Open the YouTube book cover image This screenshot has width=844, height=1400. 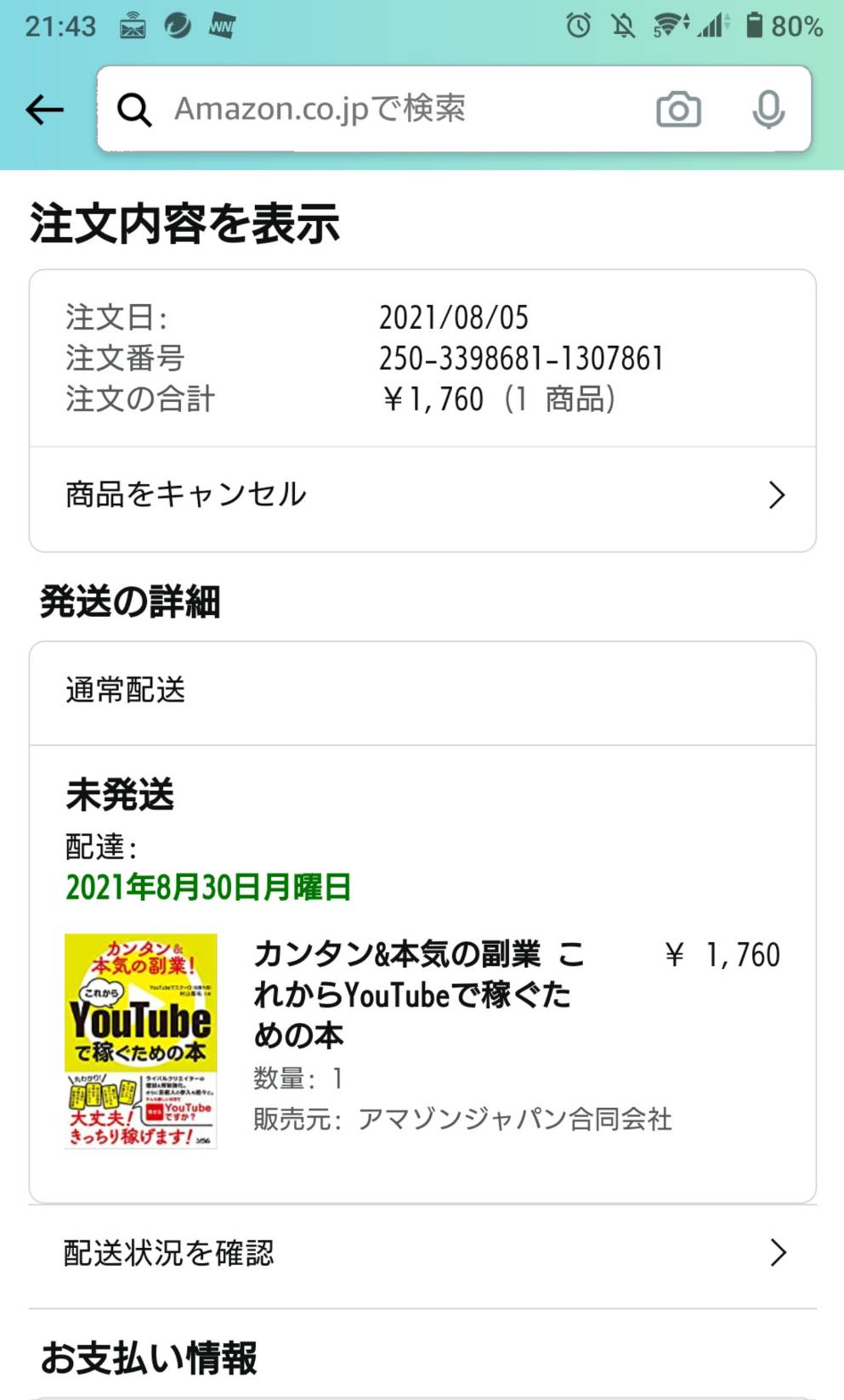tap(141, 1042)
